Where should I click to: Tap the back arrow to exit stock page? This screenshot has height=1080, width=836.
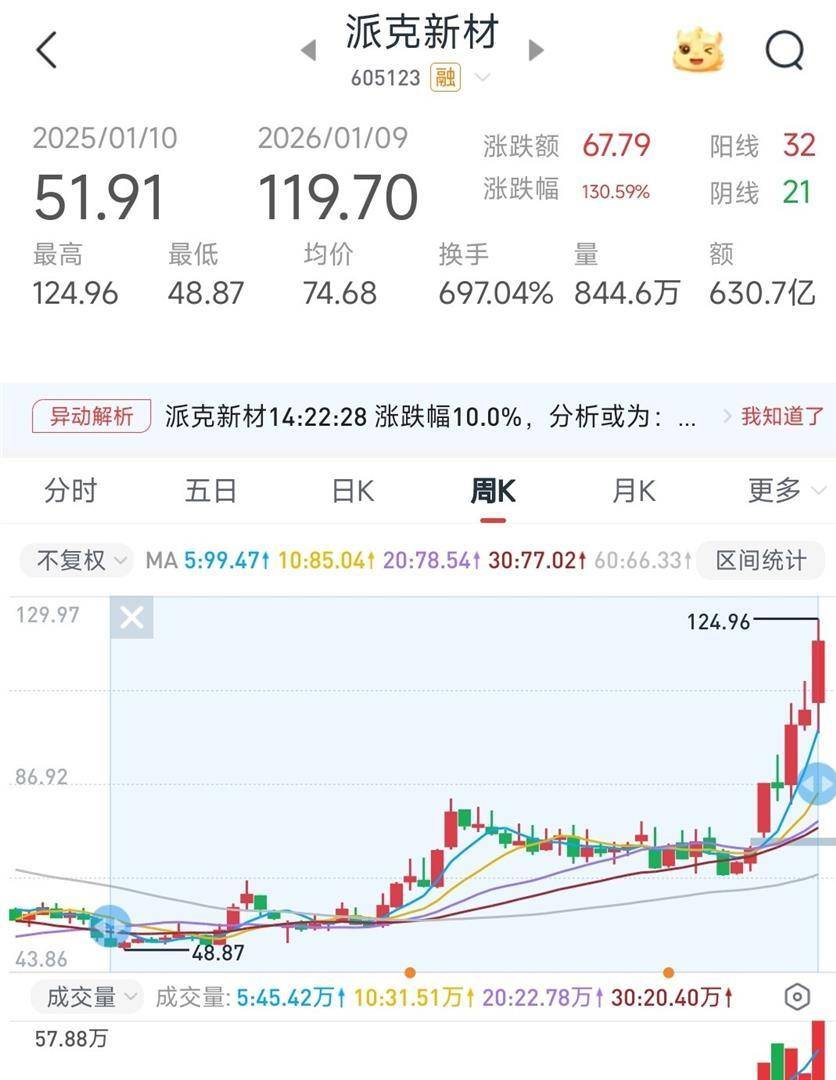tap(46, 48)
